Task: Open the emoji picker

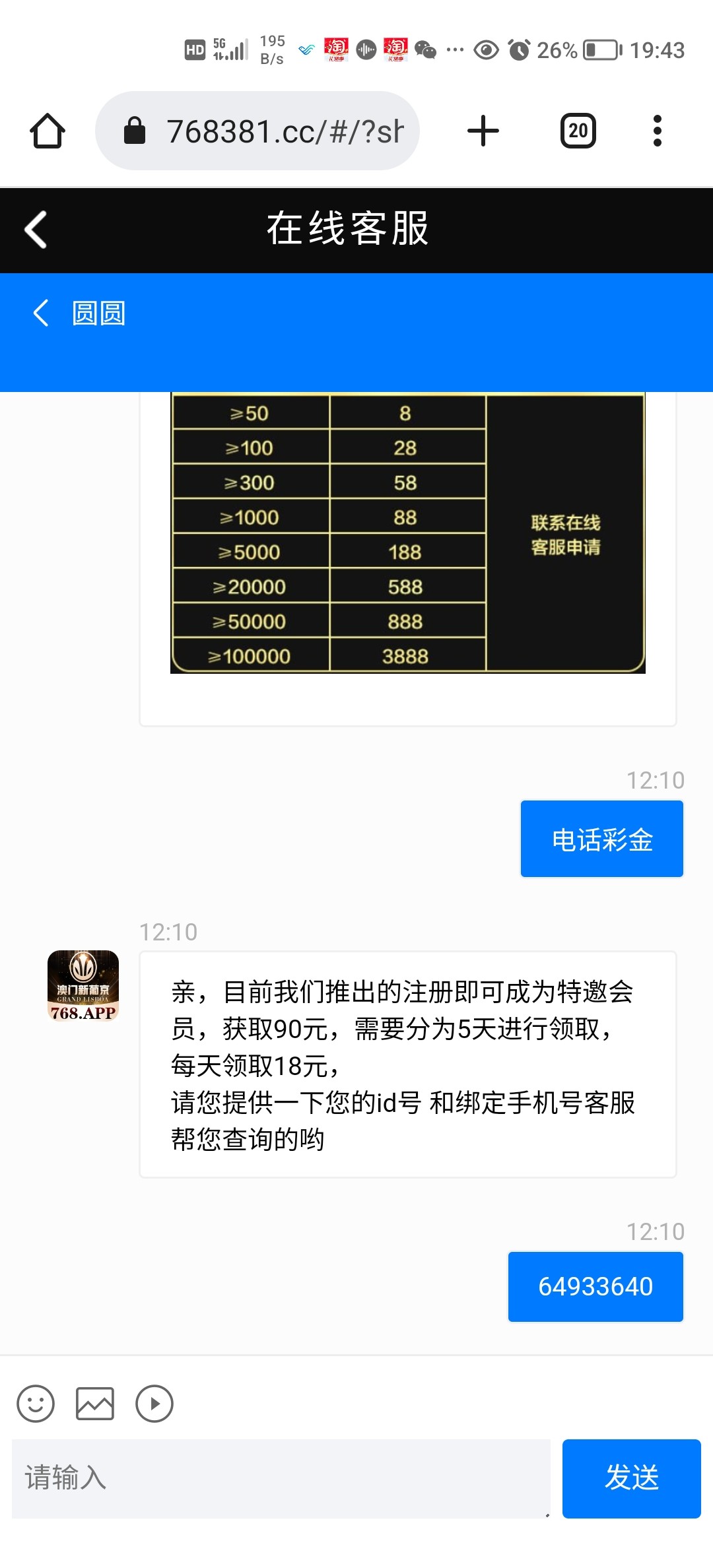Action: (x=36, y=1403)
